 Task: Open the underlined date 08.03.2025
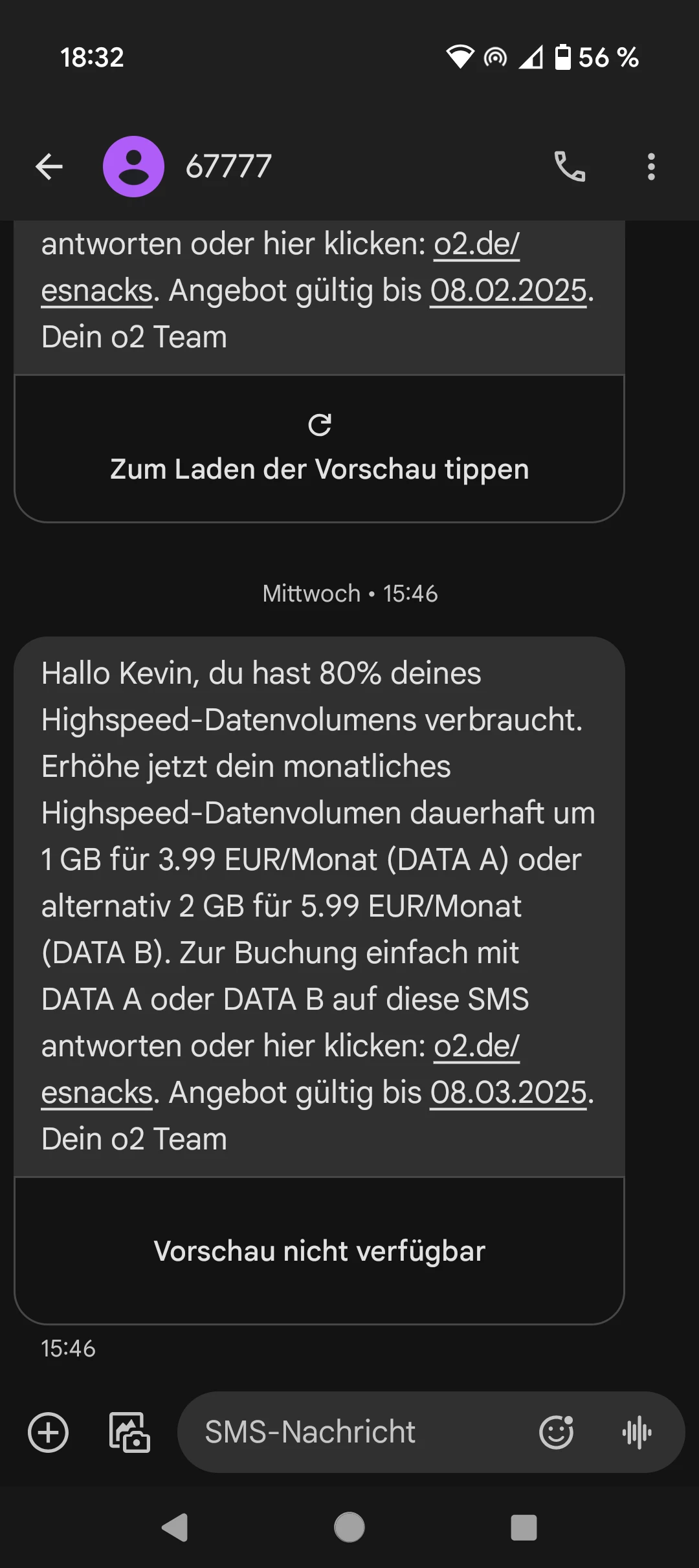[509, 1093]
